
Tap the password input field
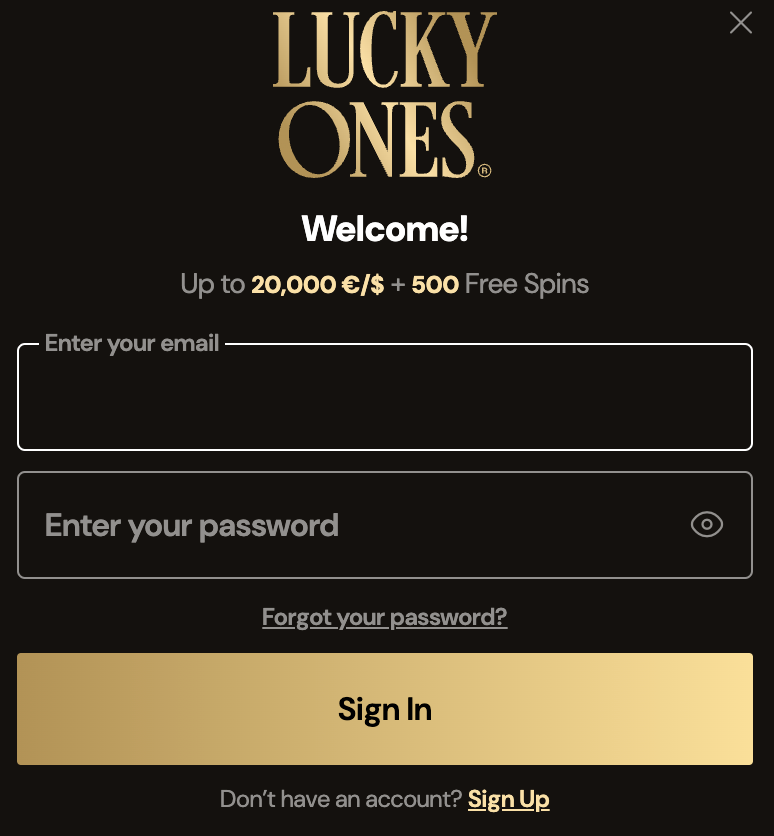click(x=350, y=525)
